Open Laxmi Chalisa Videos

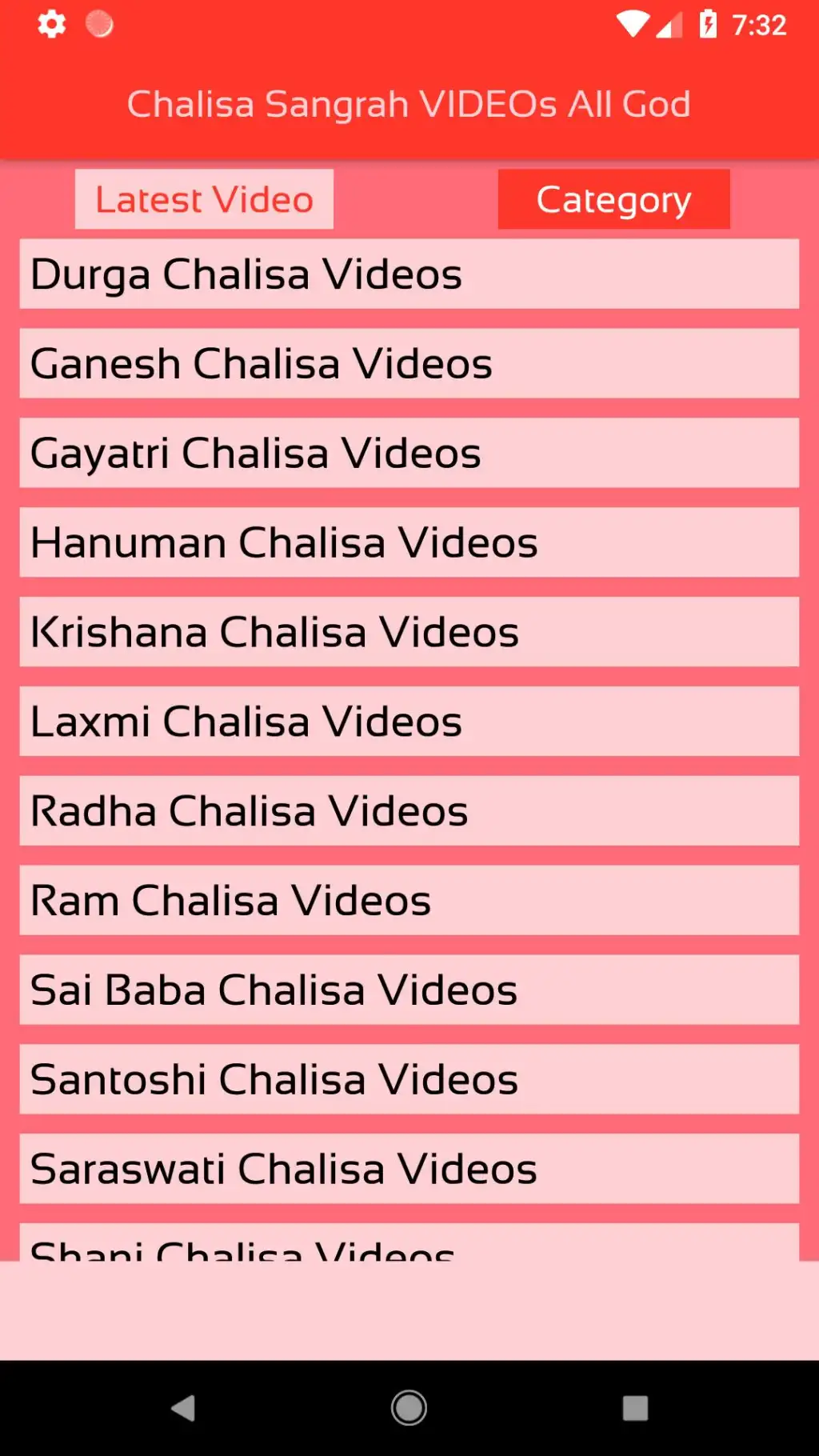point(409,722)
